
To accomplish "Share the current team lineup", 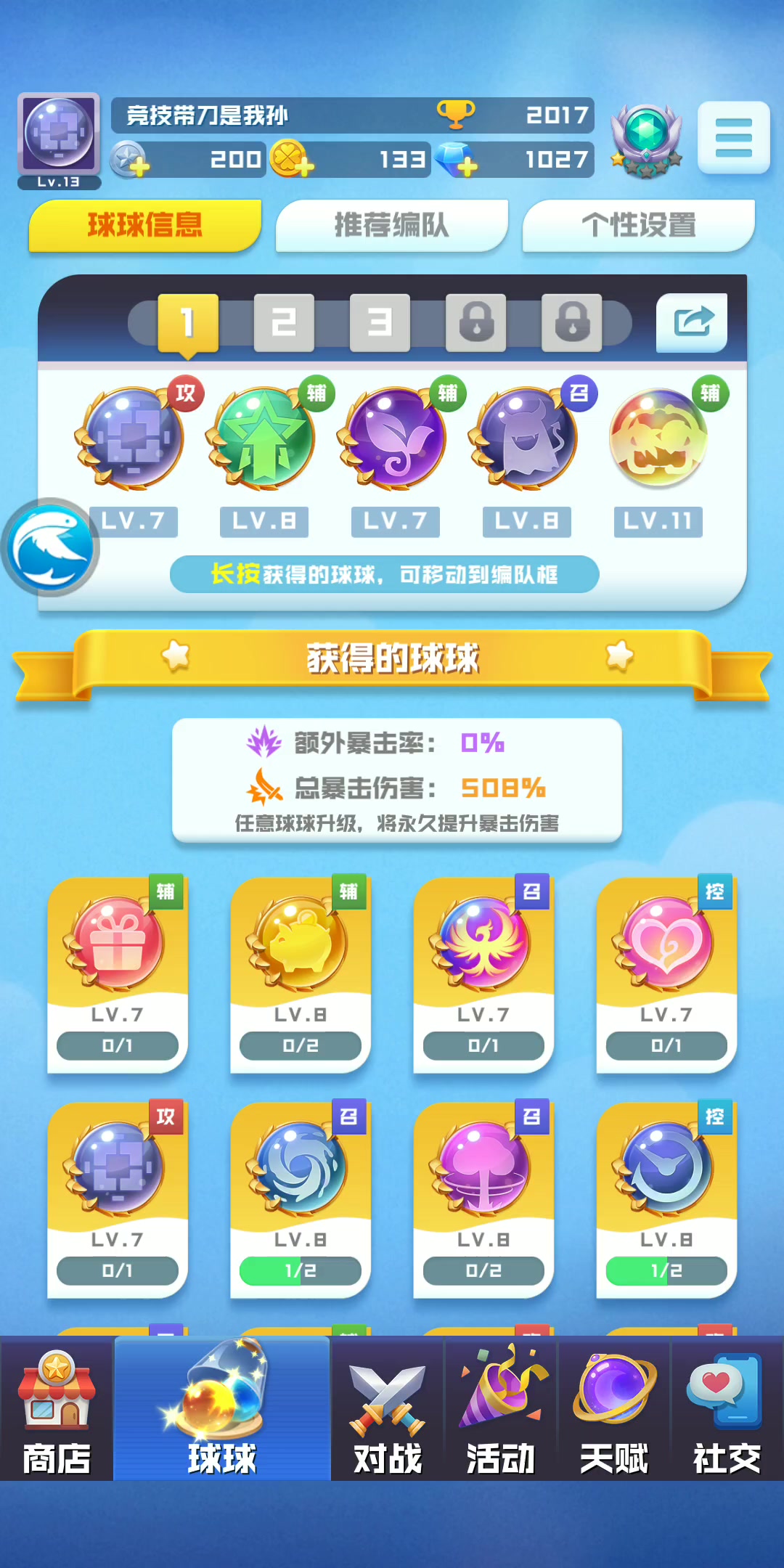I will point(692,322).
